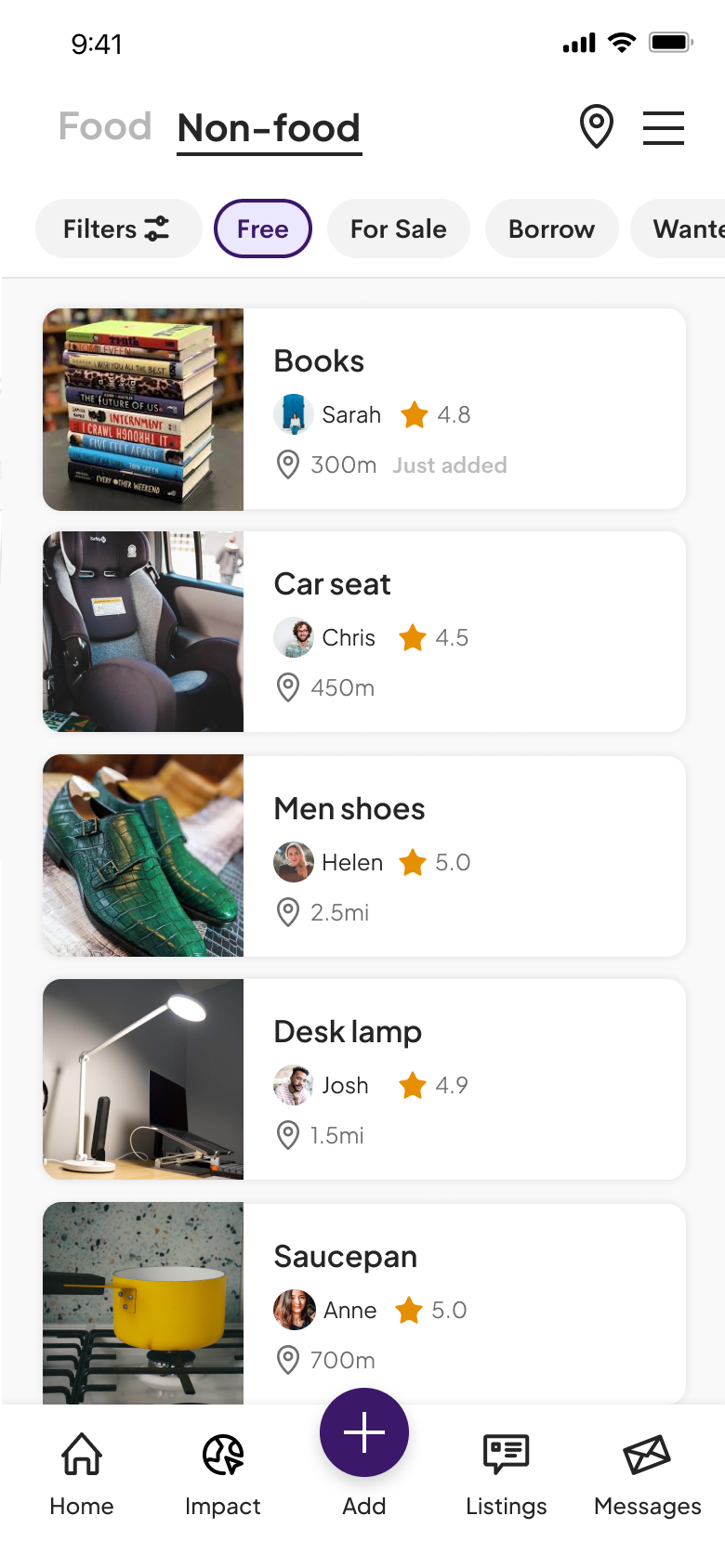The height and width of the screenshot is (1568, 725).
Task: Open Anne's Saucepan listing
Action: tap(364, 1302)
